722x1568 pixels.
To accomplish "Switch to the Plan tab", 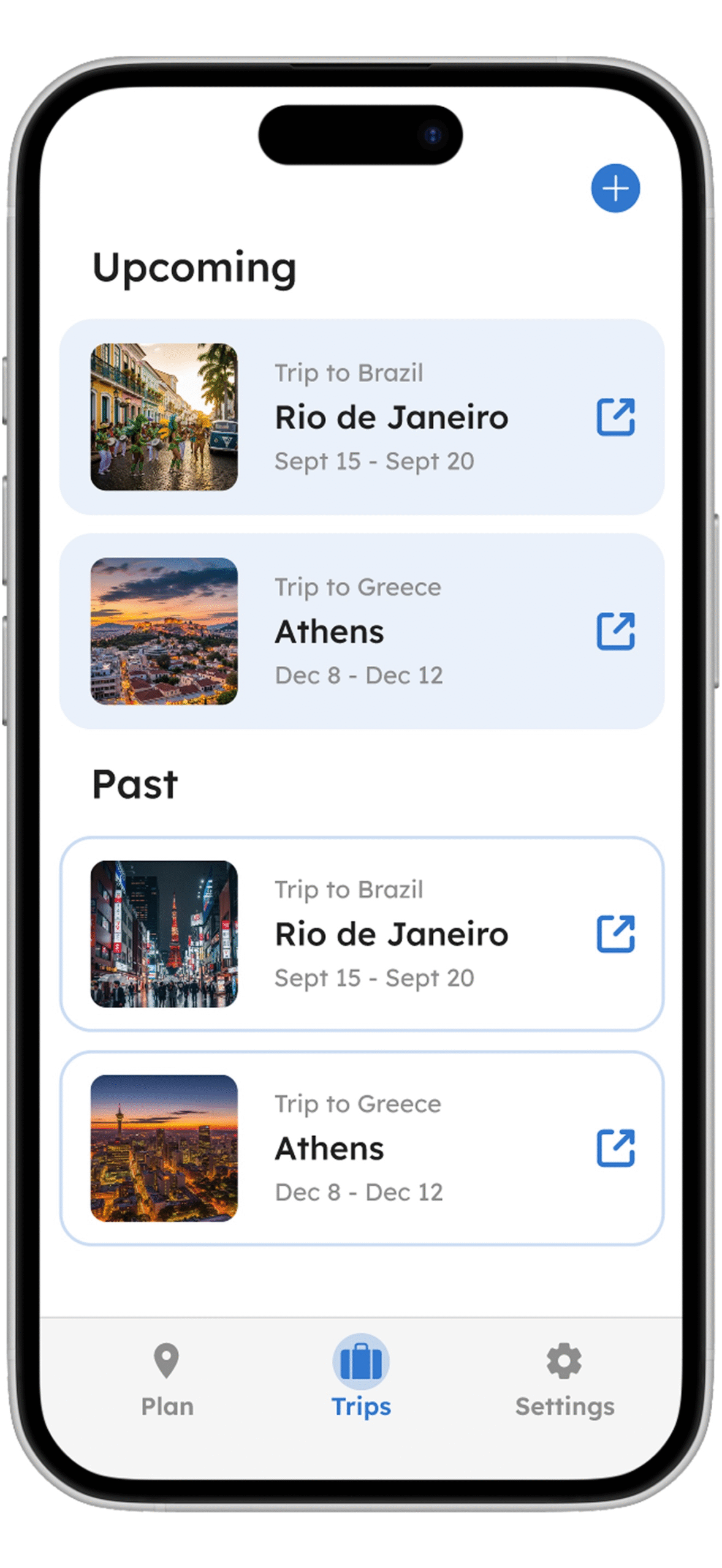I will tap(167, 1379).
